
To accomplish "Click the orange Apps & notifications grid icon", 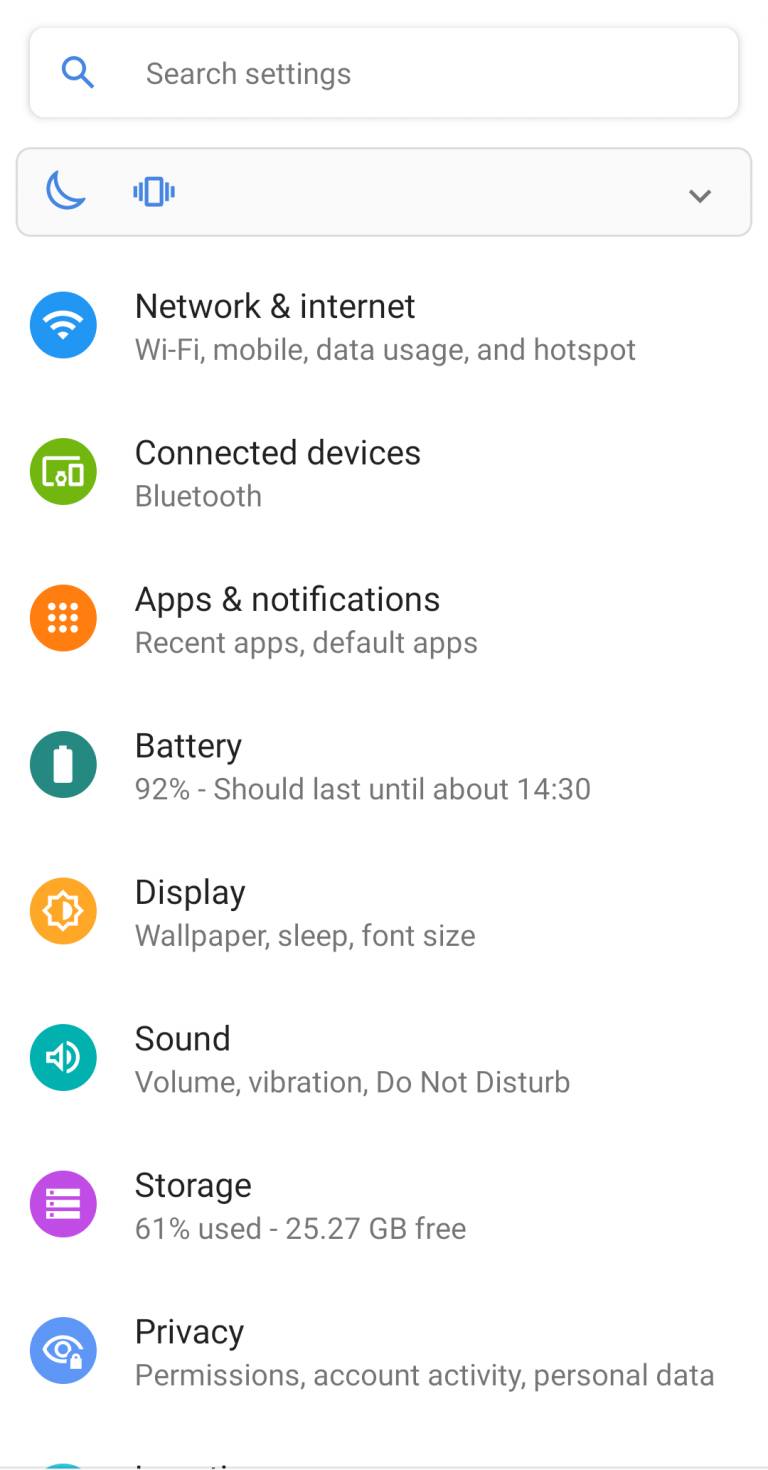I will 63,617.
